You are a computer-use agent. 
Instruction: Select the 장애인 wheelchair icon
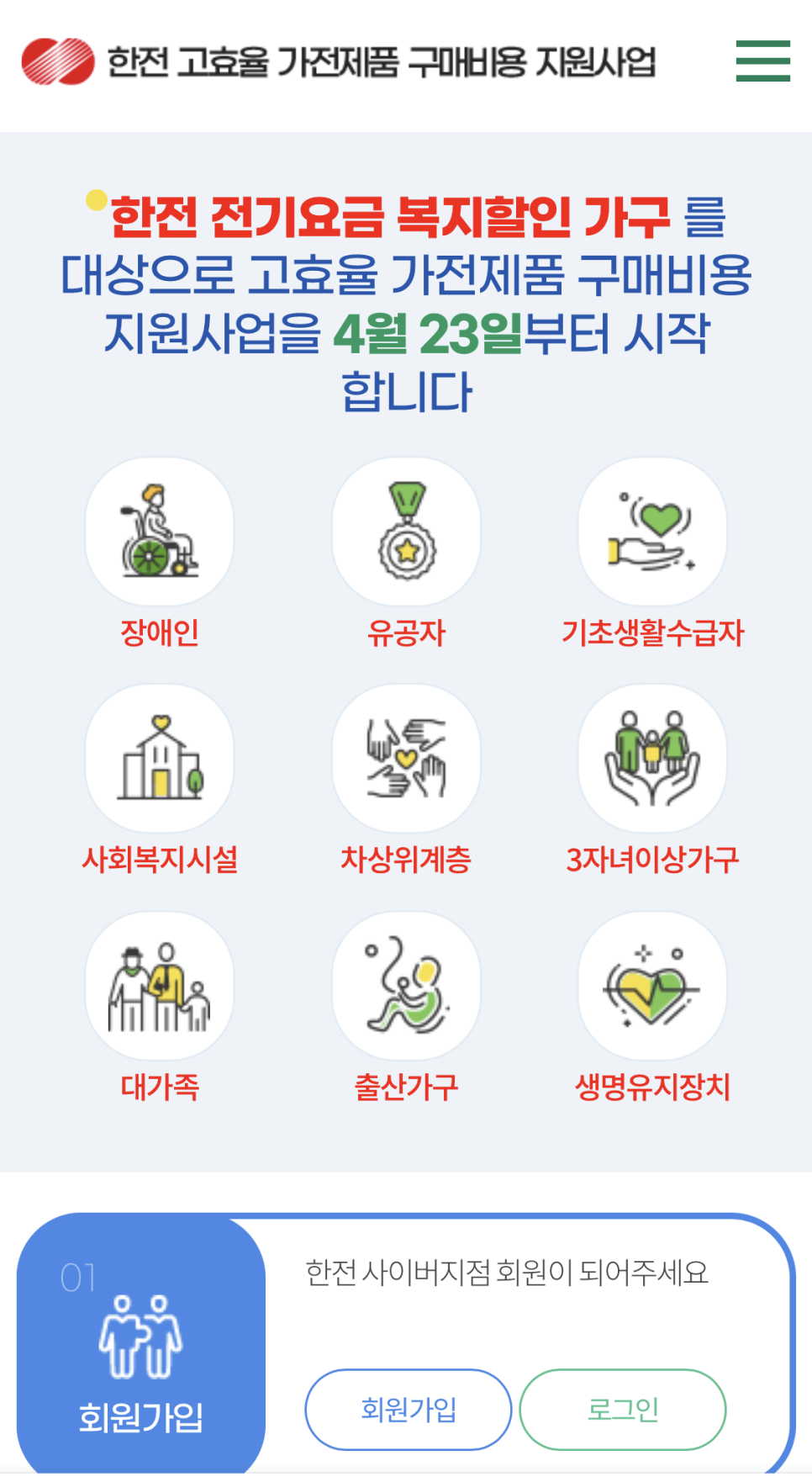coord(160,530)
